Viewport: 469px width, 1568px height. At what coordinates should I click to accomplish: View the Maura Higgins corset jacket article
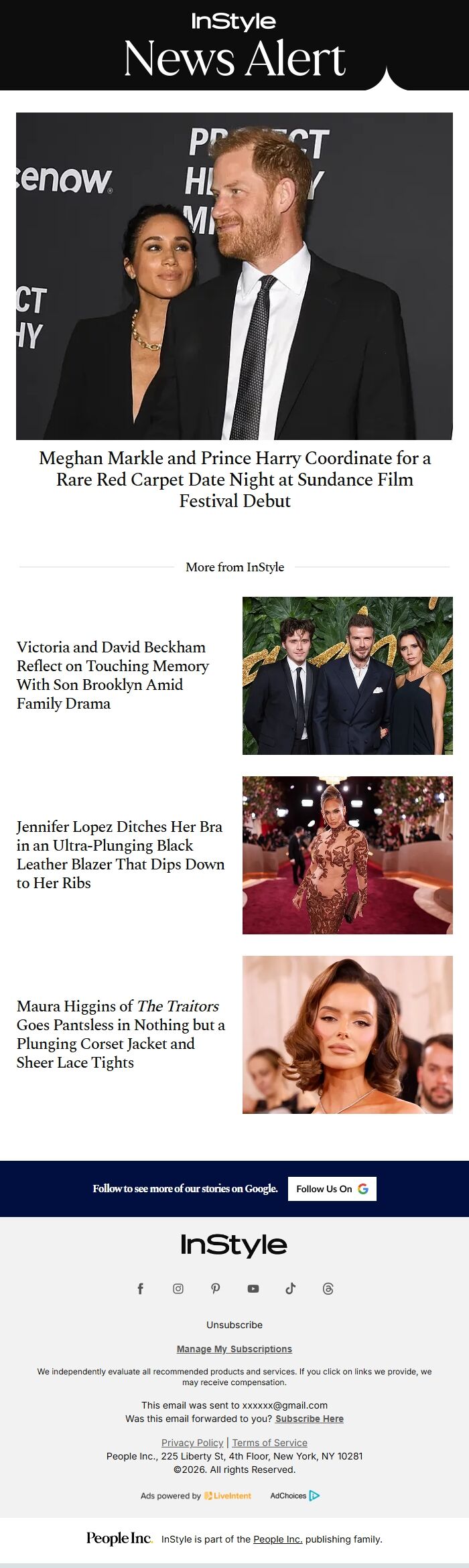pyautogui.click(x=121, y=1034)
